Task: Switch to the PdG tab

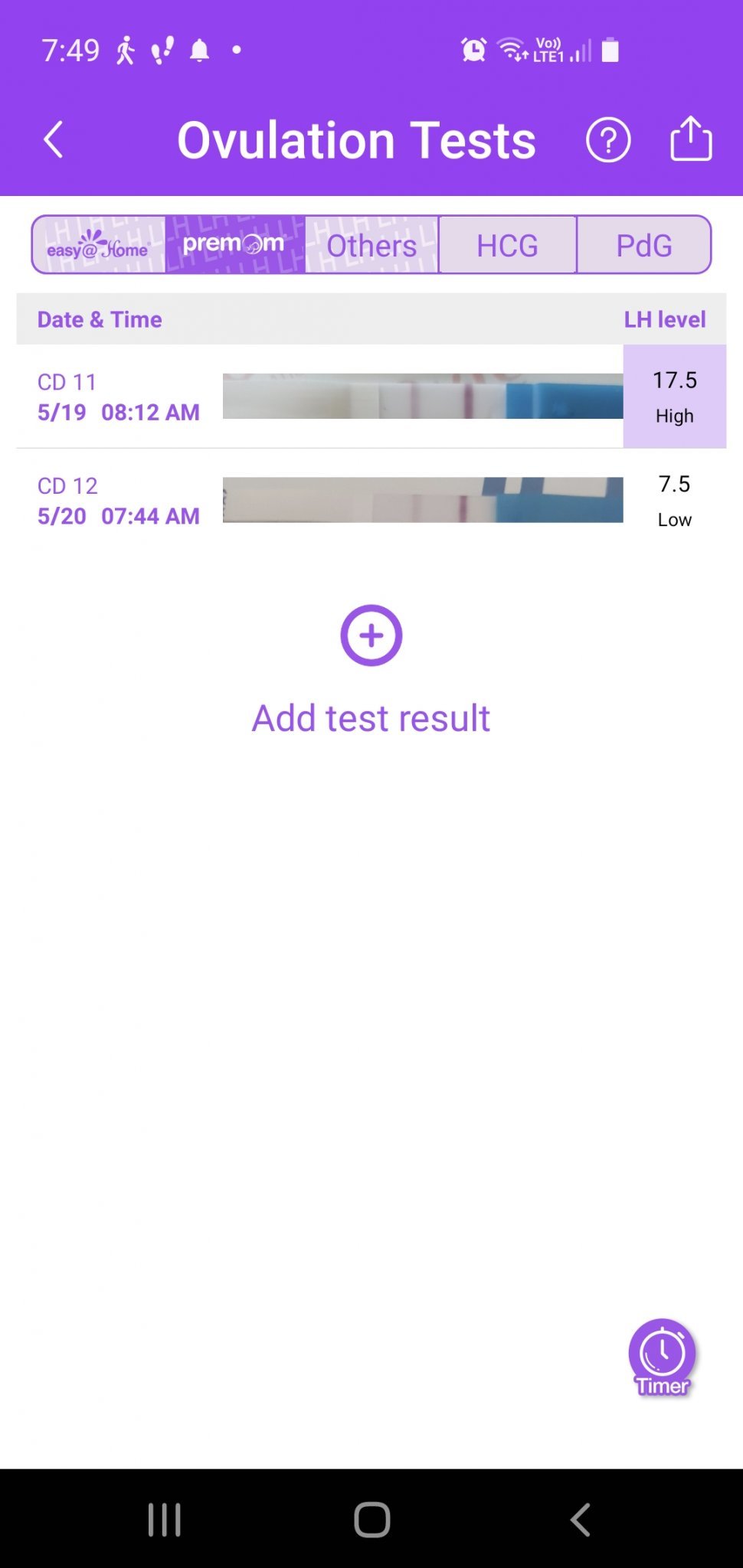Action: [x=643, y=245]
